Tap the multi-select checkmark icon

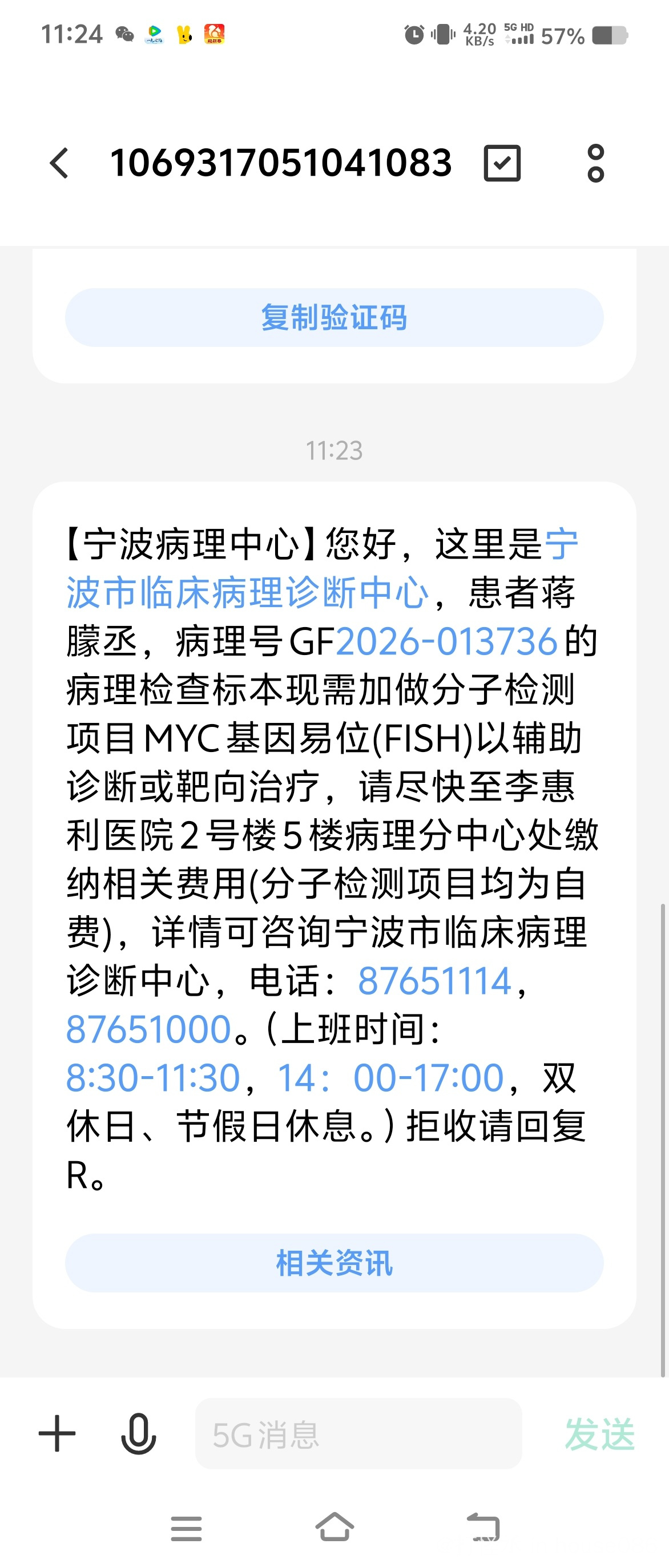[x=502, y=163]
